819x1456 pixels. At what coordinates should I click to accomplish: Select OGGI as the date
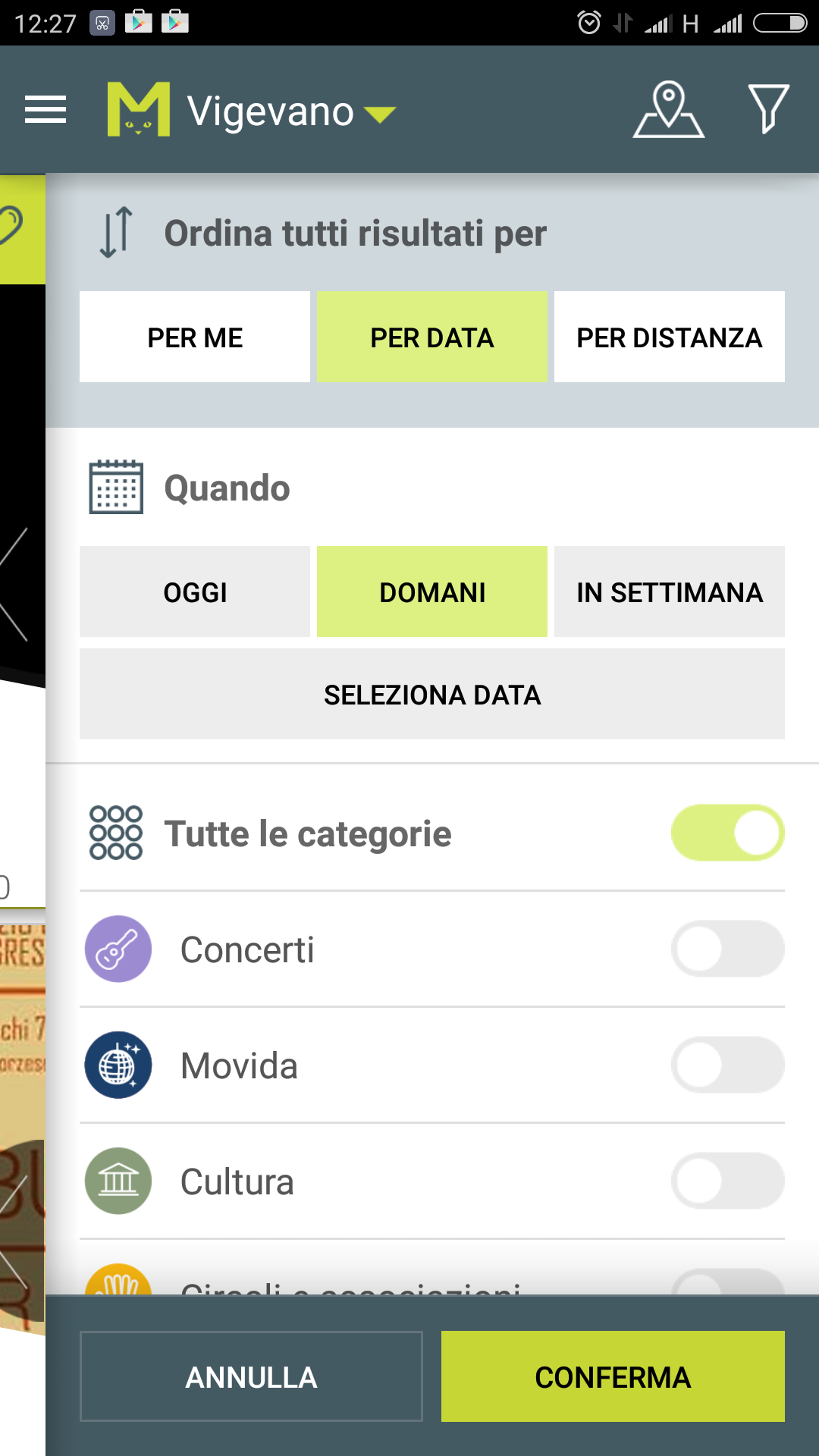(195, 591)
